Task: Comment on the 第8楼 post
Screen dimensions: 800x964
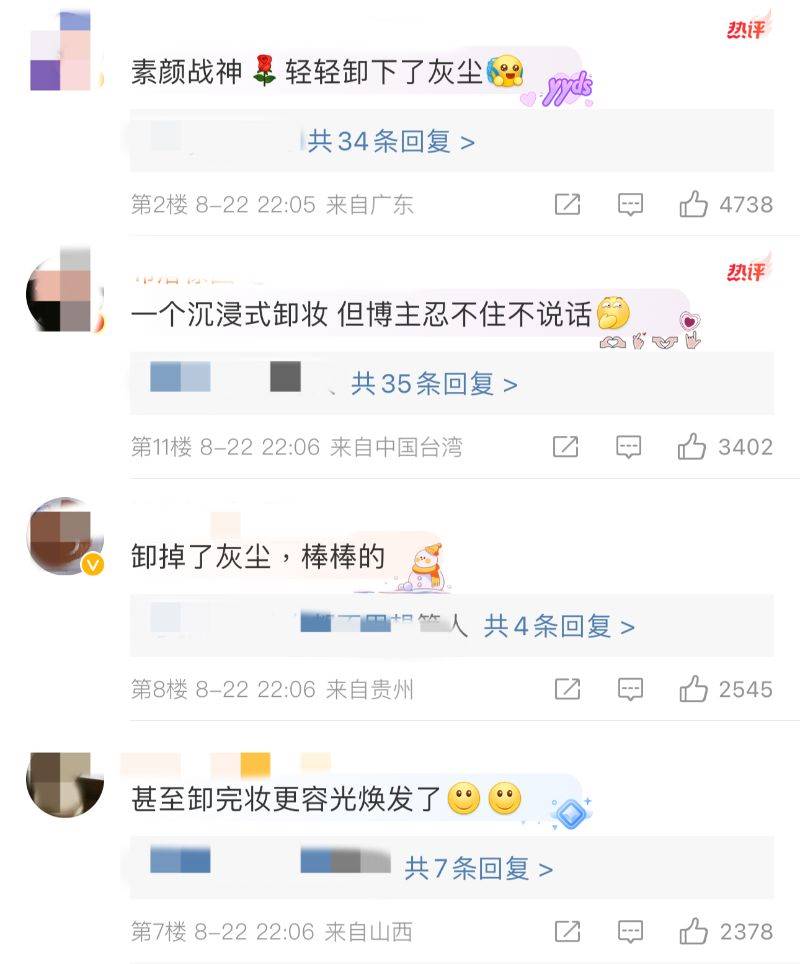Action: coord(630,689)
